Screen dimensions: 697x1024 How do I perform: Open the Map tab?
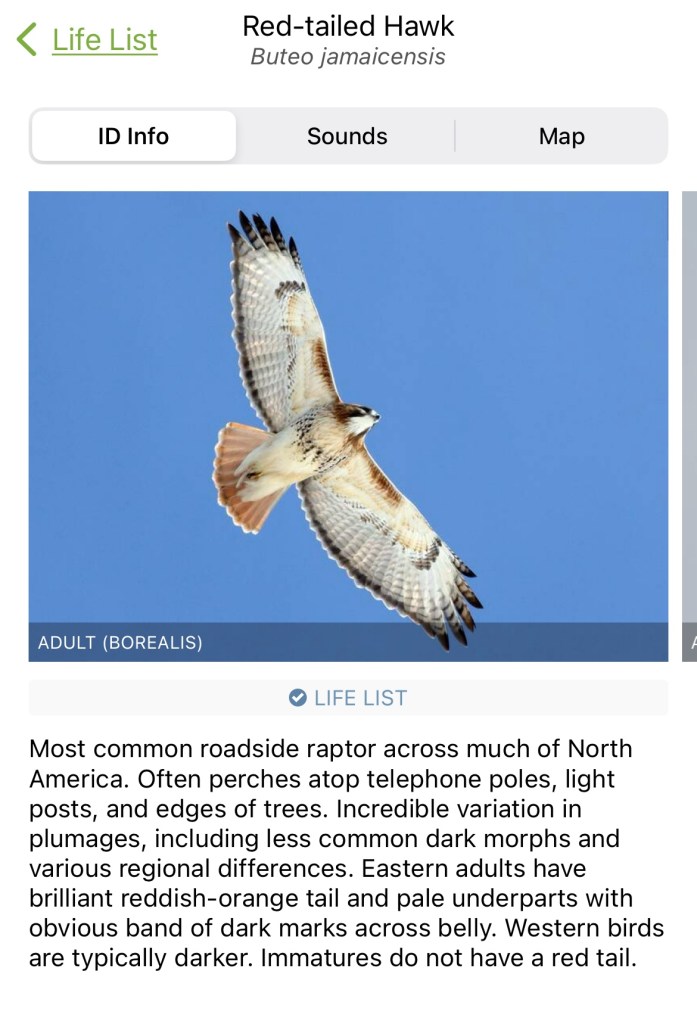click(561, 136)
